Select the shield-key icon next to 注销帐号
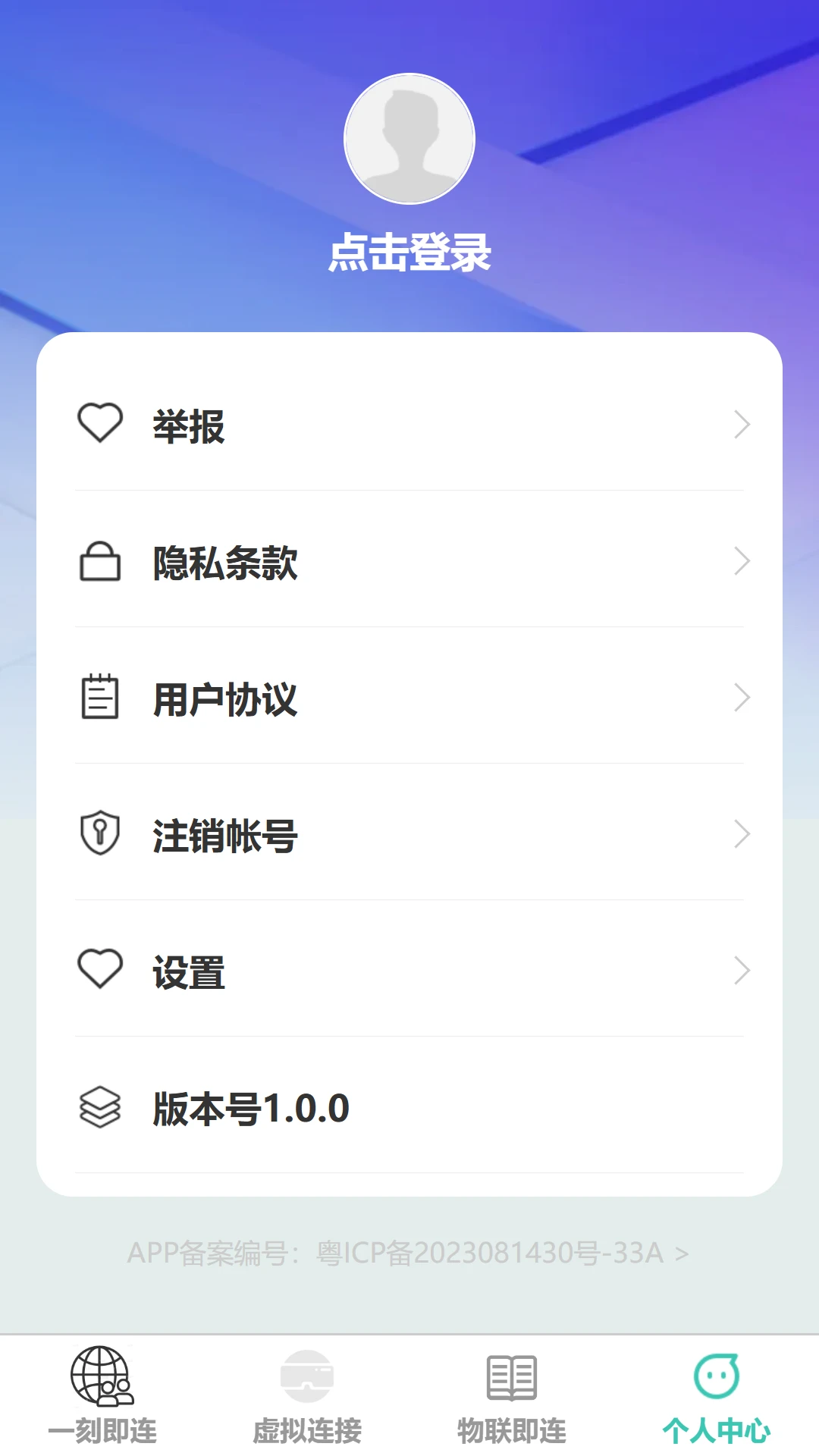Screen dimensions: 819x1456 [x=100, y=834]
